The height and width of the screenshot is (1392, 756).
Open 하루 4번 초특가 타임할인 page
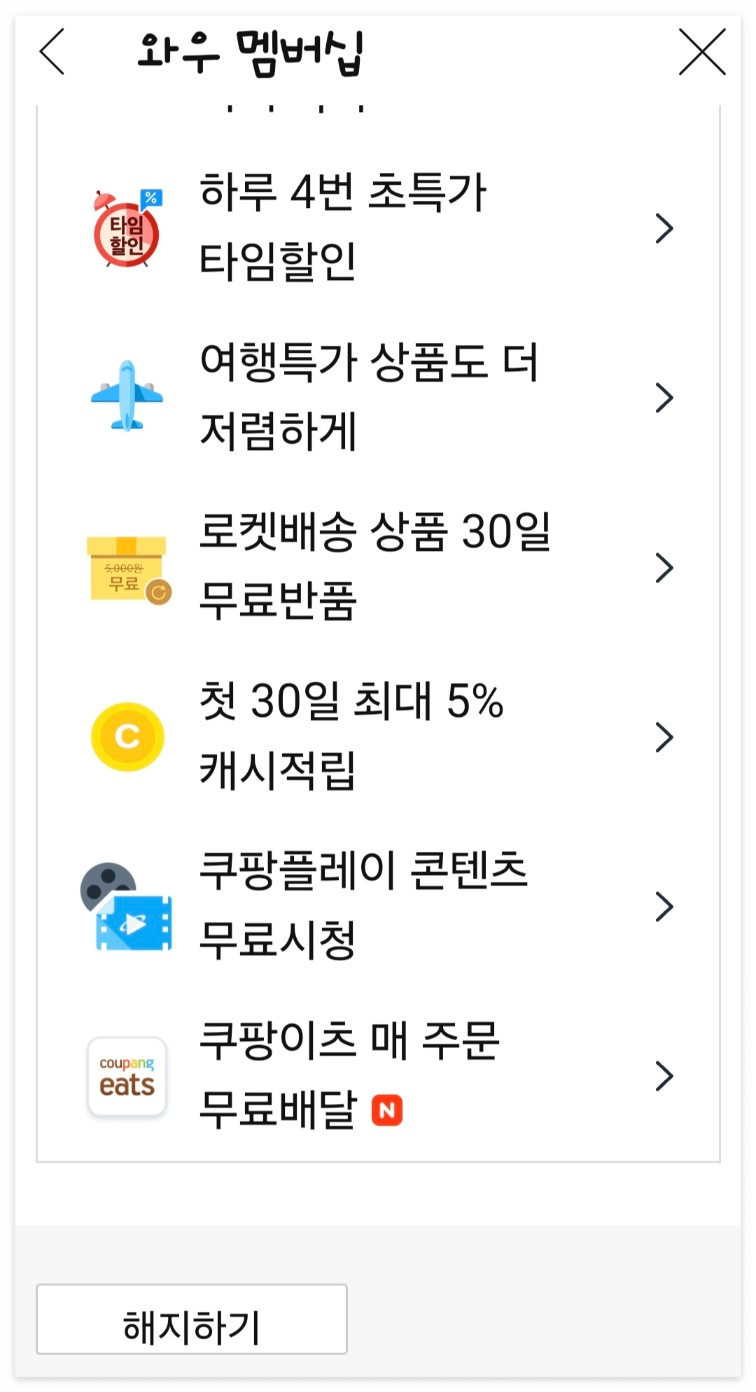pos(380,228)
